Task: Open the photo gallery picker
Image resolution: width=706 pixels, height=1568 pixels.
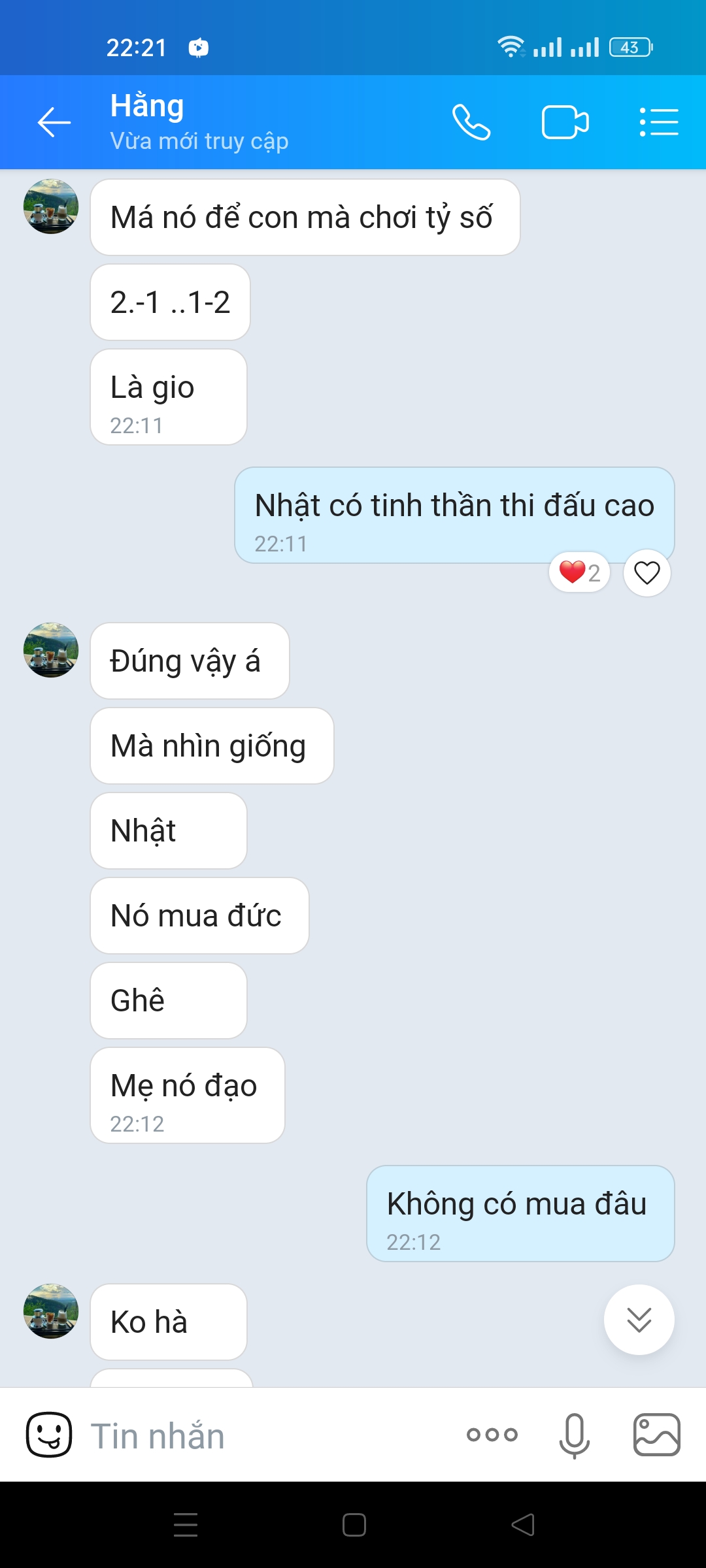Action: (x=656, y=1435)
